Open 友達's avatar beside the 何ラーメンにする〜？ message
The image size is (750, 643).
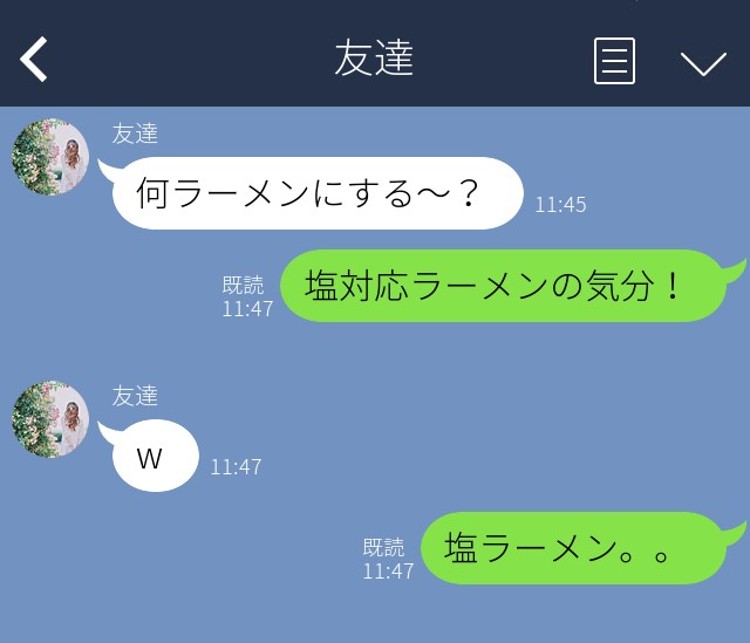(51, 157)
